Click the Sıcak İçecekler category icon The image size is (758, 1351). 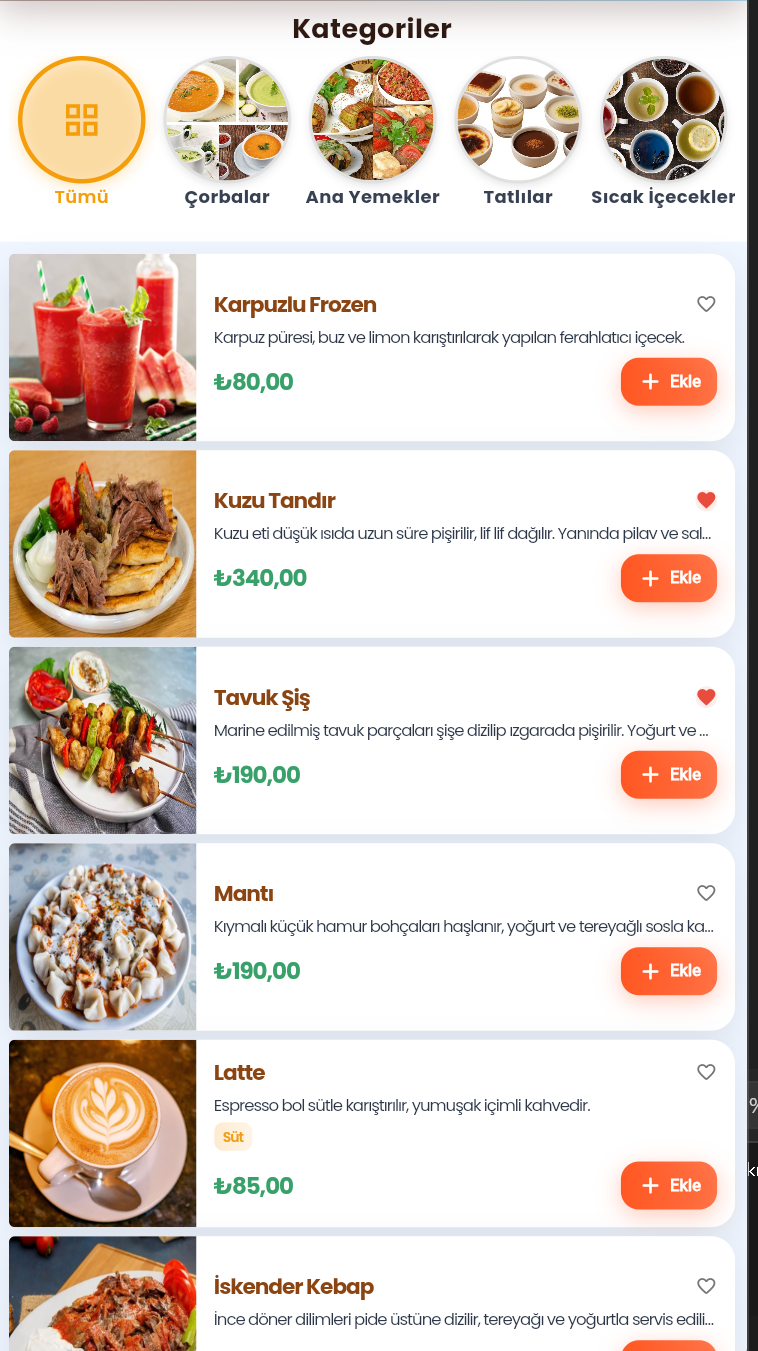pyautogui.click(x=663, y=119)
